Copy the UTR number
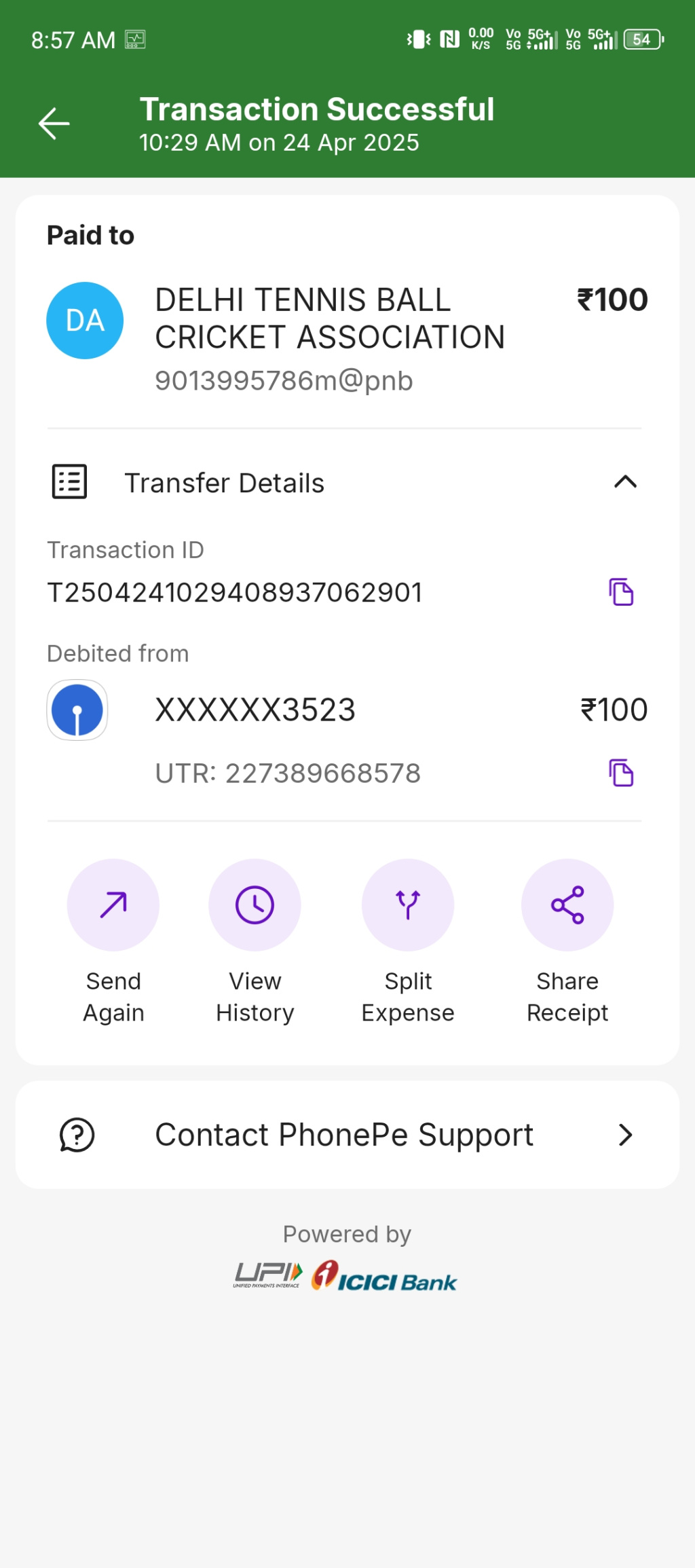 pos(621,773)
